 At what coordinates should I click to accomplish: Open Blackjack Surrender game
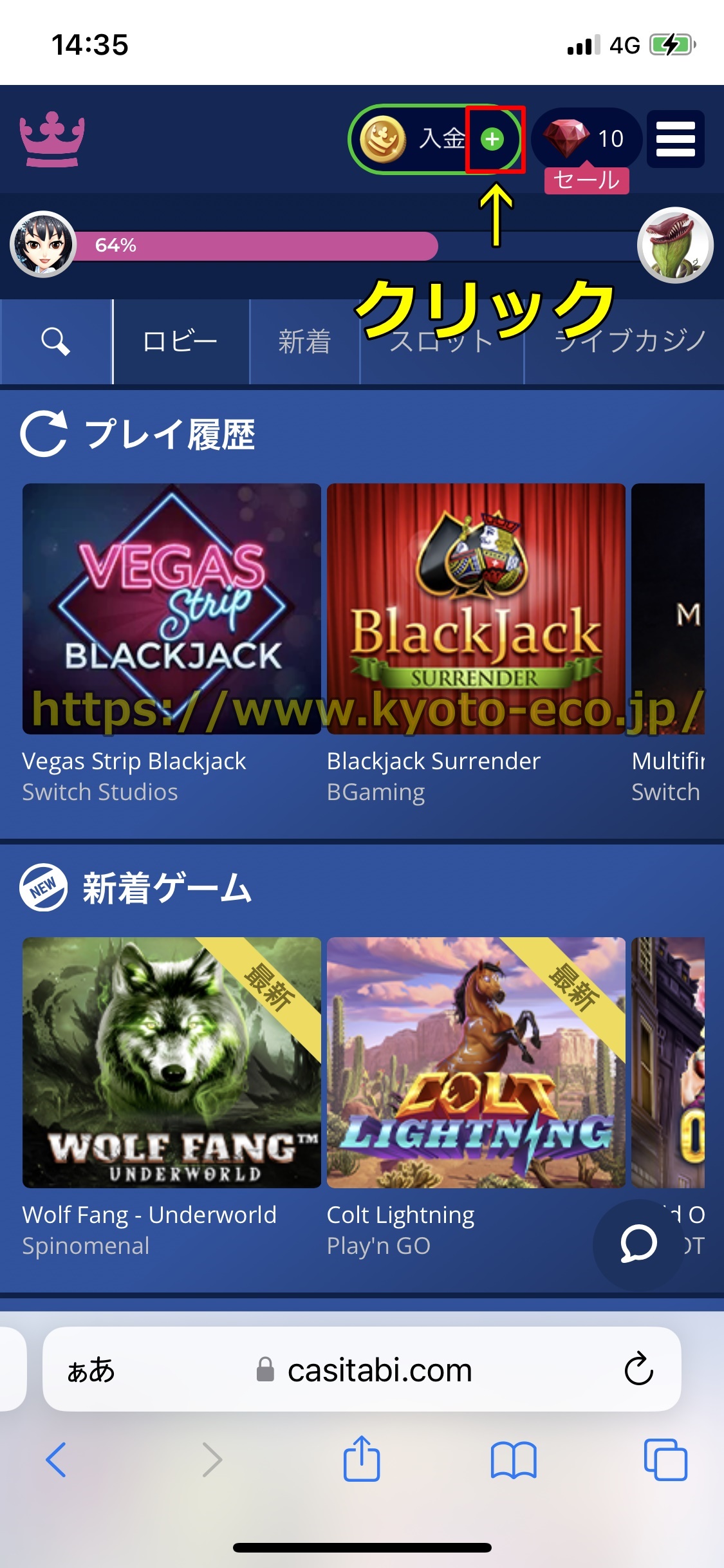[476, 608]
